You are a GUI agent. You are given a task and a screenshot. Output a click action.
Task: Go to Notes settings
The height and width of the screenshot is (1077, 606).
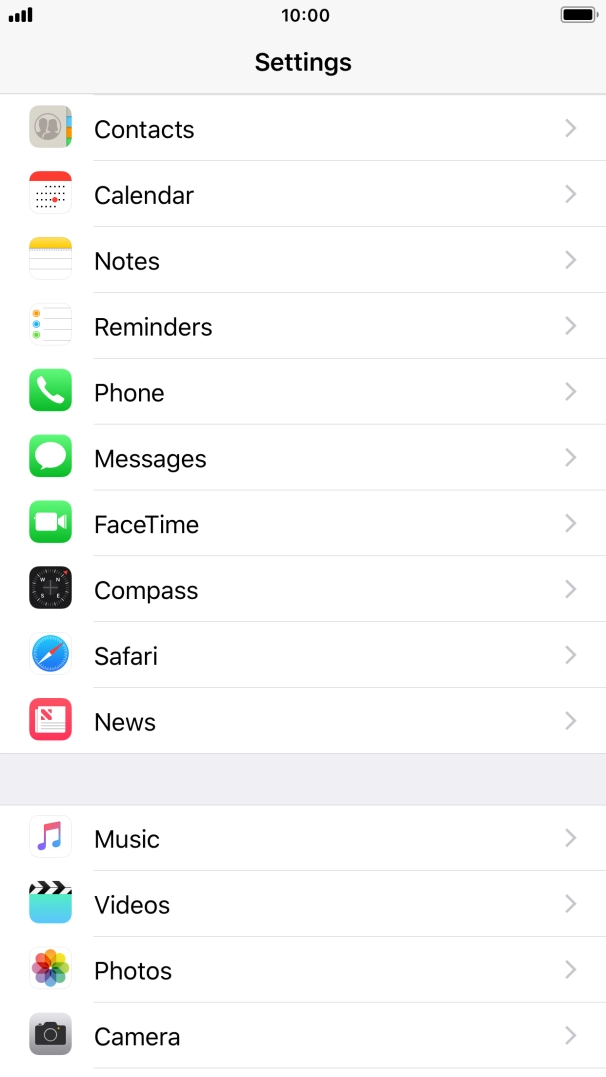[x=303, y=261]
